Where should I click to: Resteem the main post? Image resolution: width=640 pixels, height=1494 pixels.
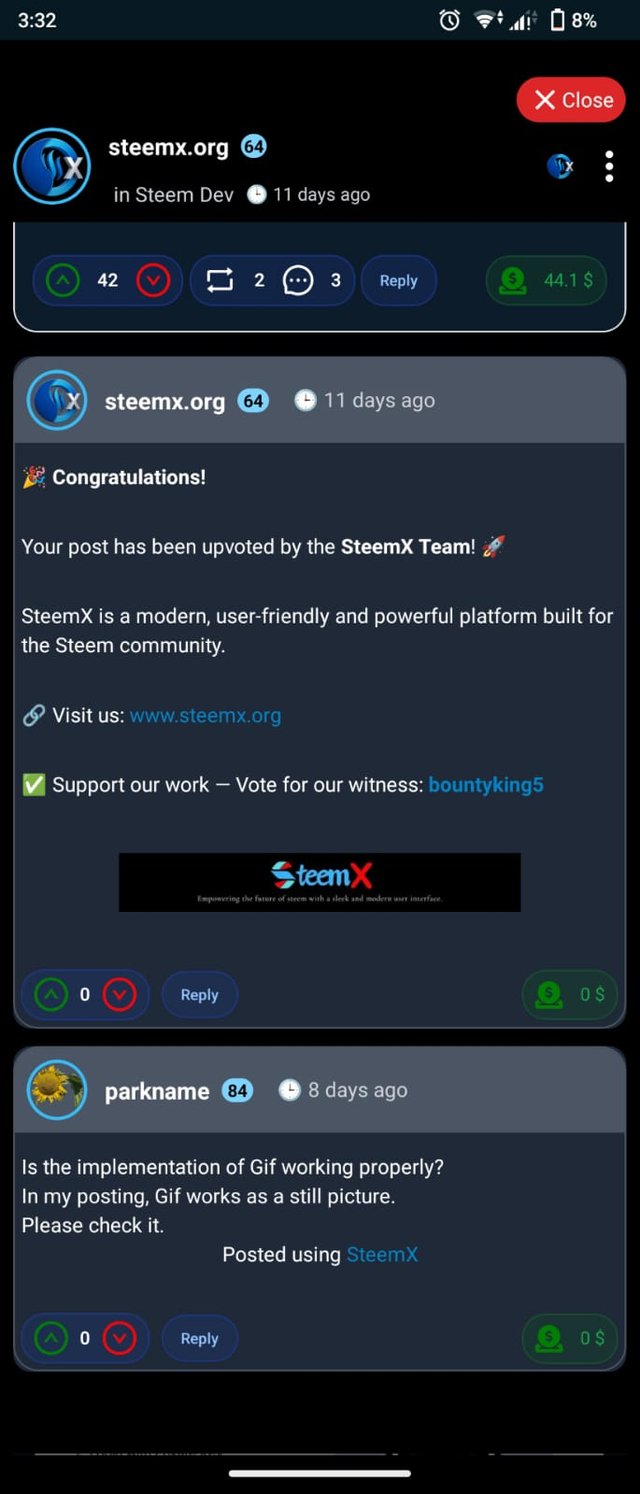click(219, 281)
